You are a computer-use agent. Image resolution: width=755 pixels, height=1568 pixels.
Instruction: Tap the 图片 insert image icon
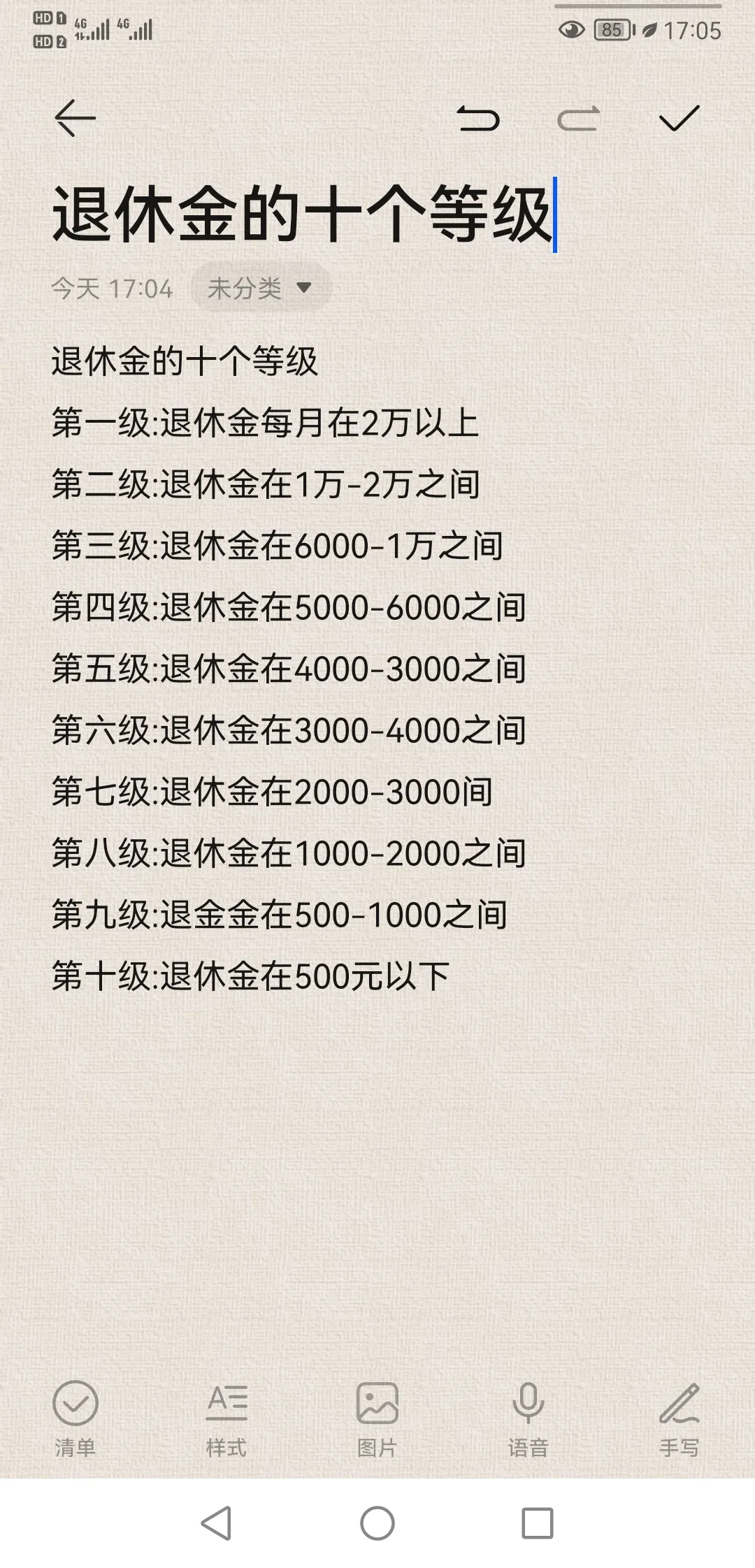pyautogui.click(x=377, y=1411)
